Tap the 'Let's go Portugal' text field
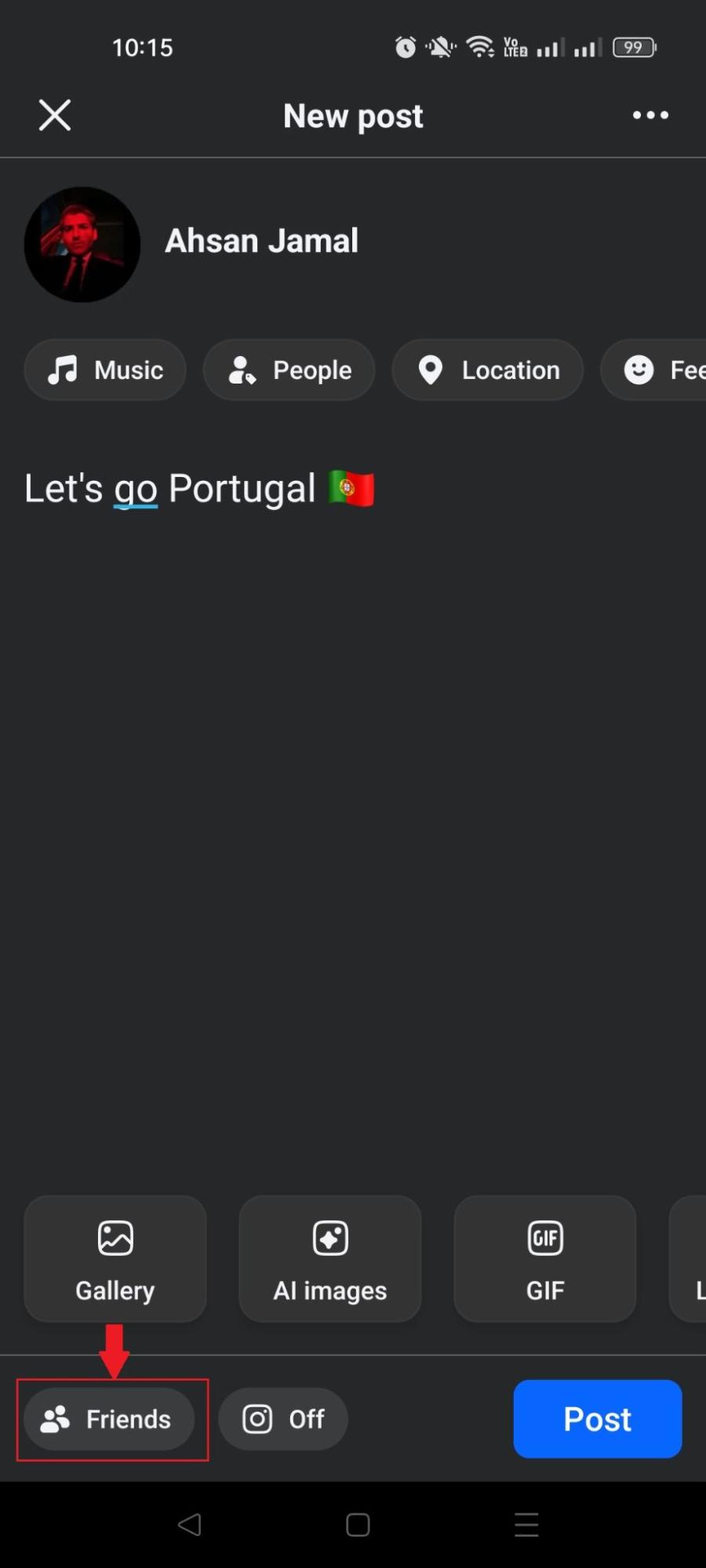Image resolution: width=706 pixels, height=1568 pixels. pos(200,487)
